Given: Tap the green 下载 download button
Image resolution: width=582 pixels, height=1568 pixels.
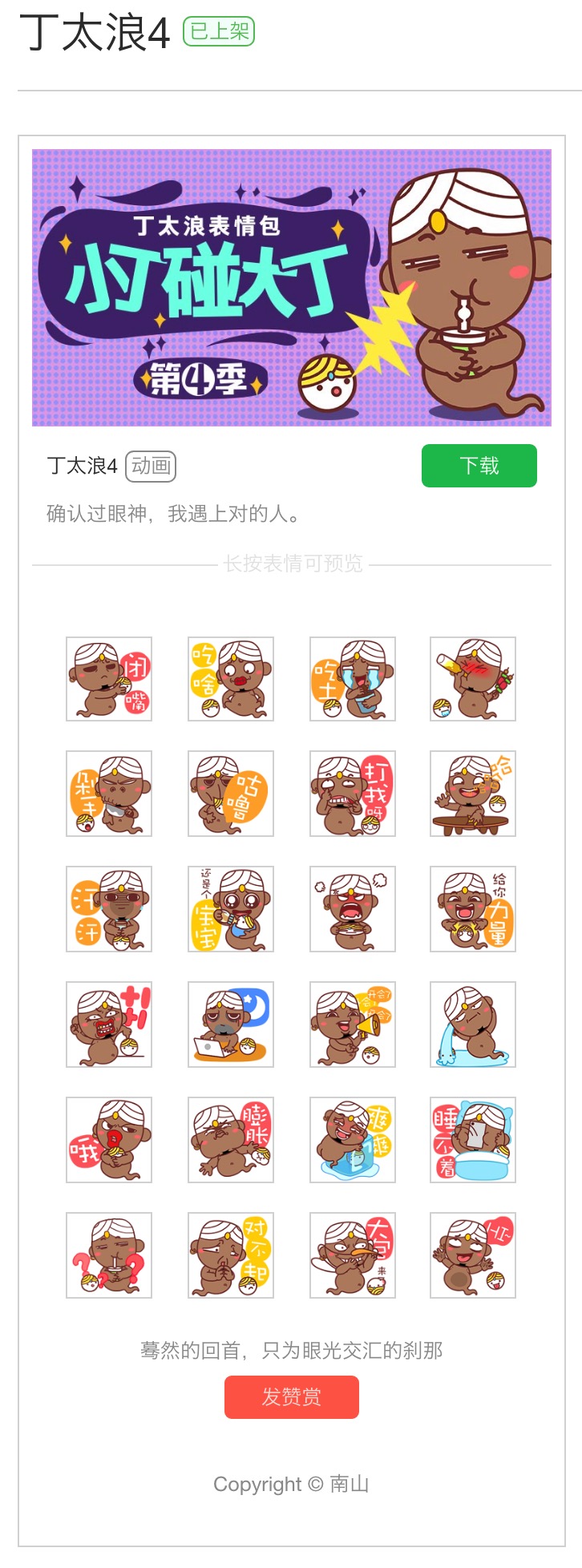Looking at the screenshot, I should click(479, 466).
